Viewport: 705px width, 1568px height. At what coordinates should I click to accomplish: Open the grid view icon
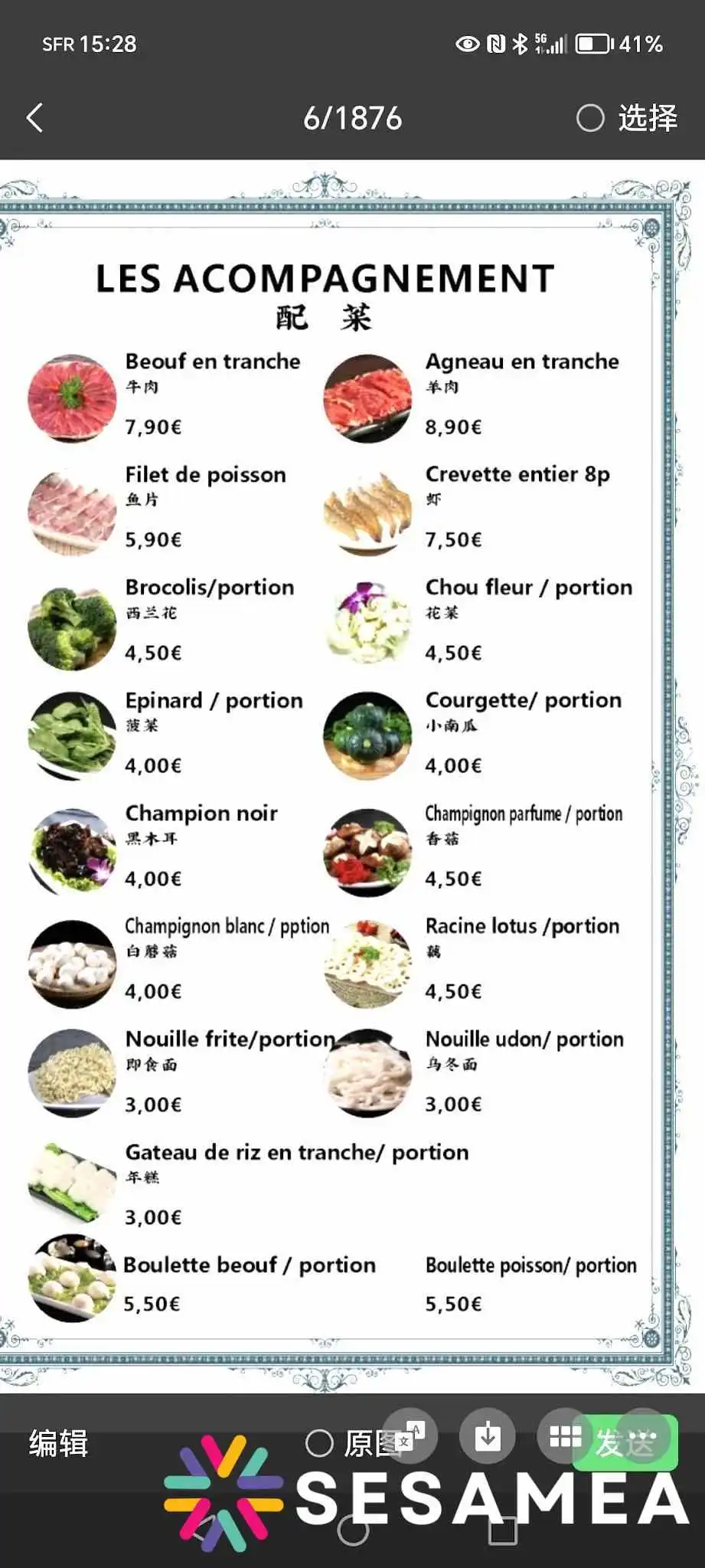(x=566, y=1435)
